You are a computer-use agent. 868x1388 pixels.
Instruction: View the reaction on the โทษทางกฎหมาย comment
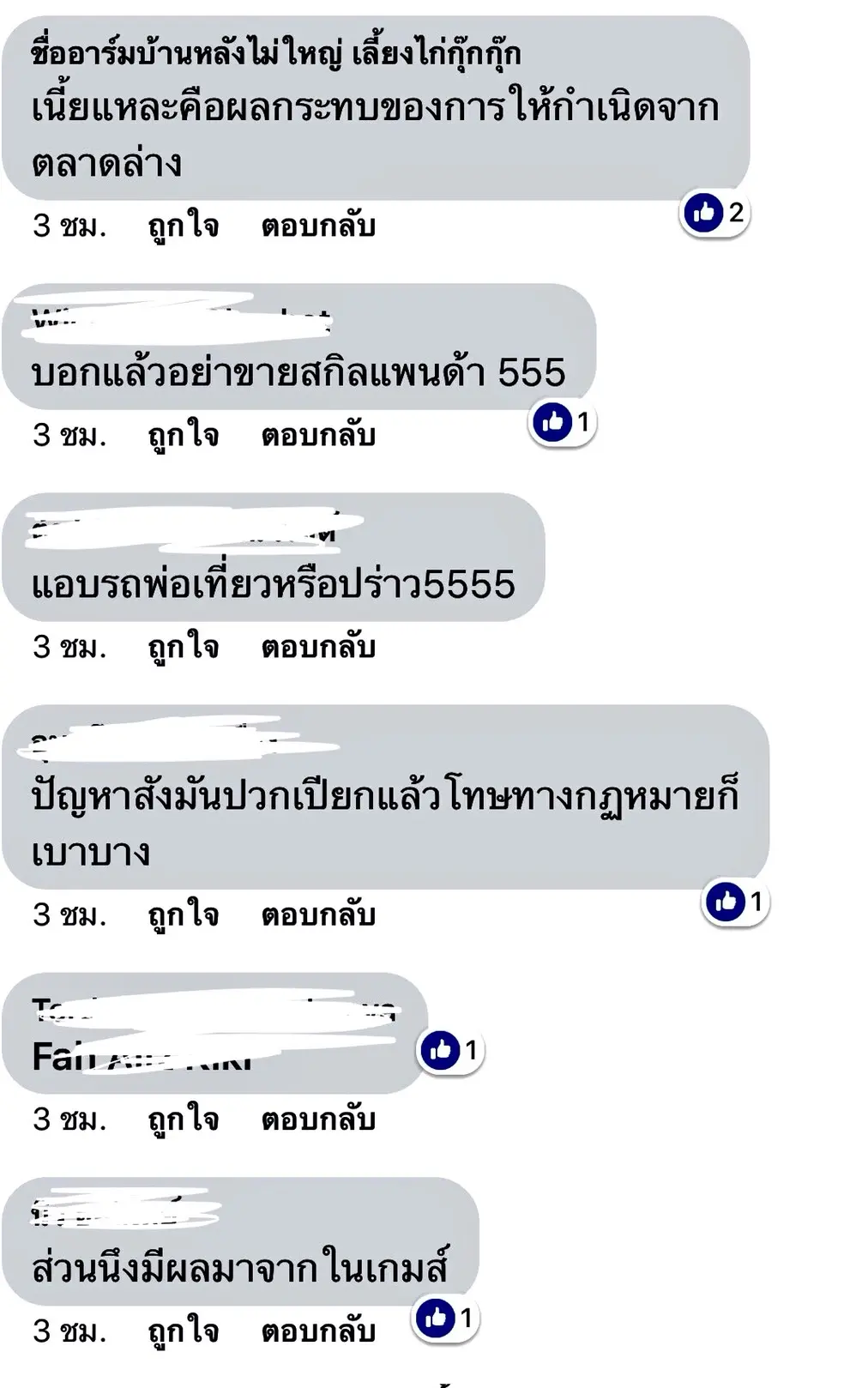(x=735, y=902)
